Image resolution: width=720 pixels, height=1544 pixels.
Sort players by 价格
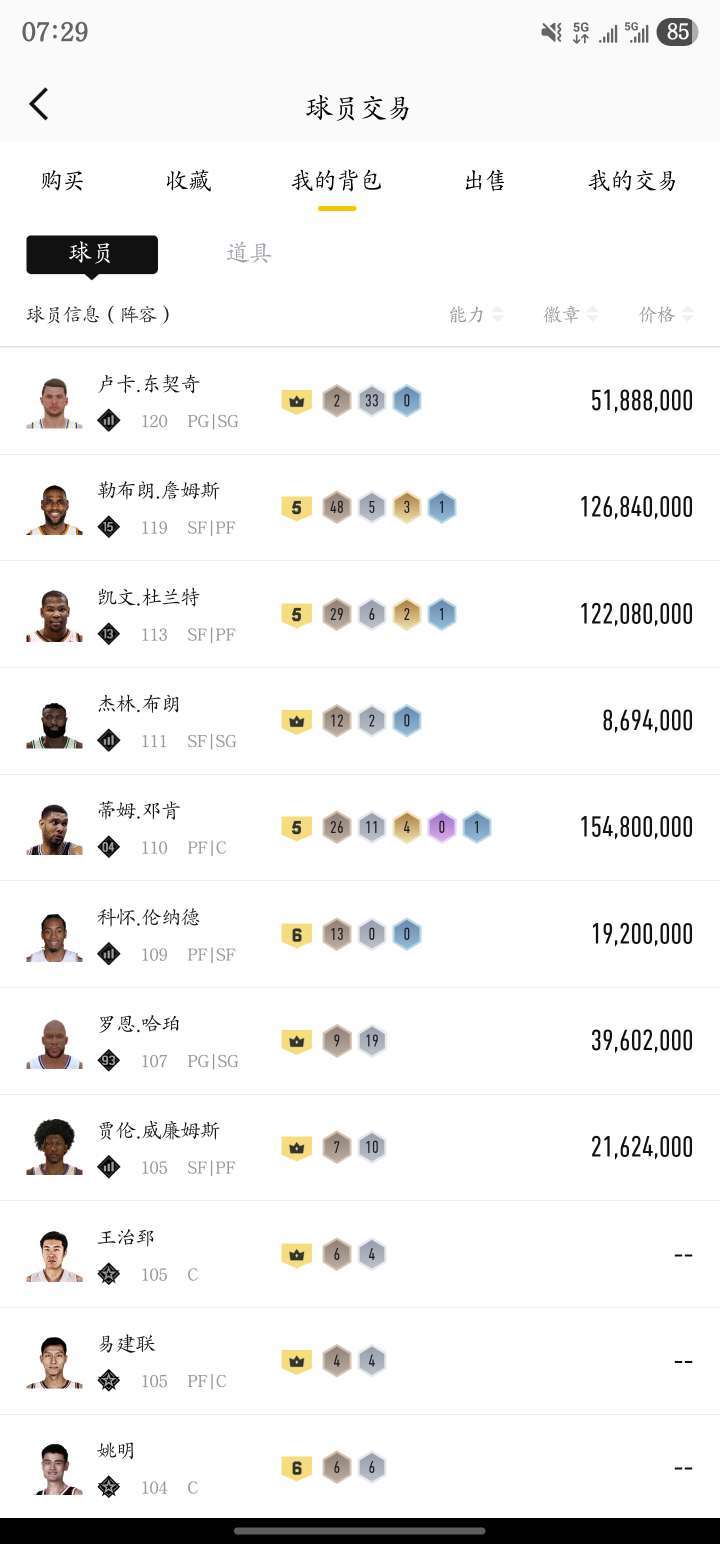(665, 315)
